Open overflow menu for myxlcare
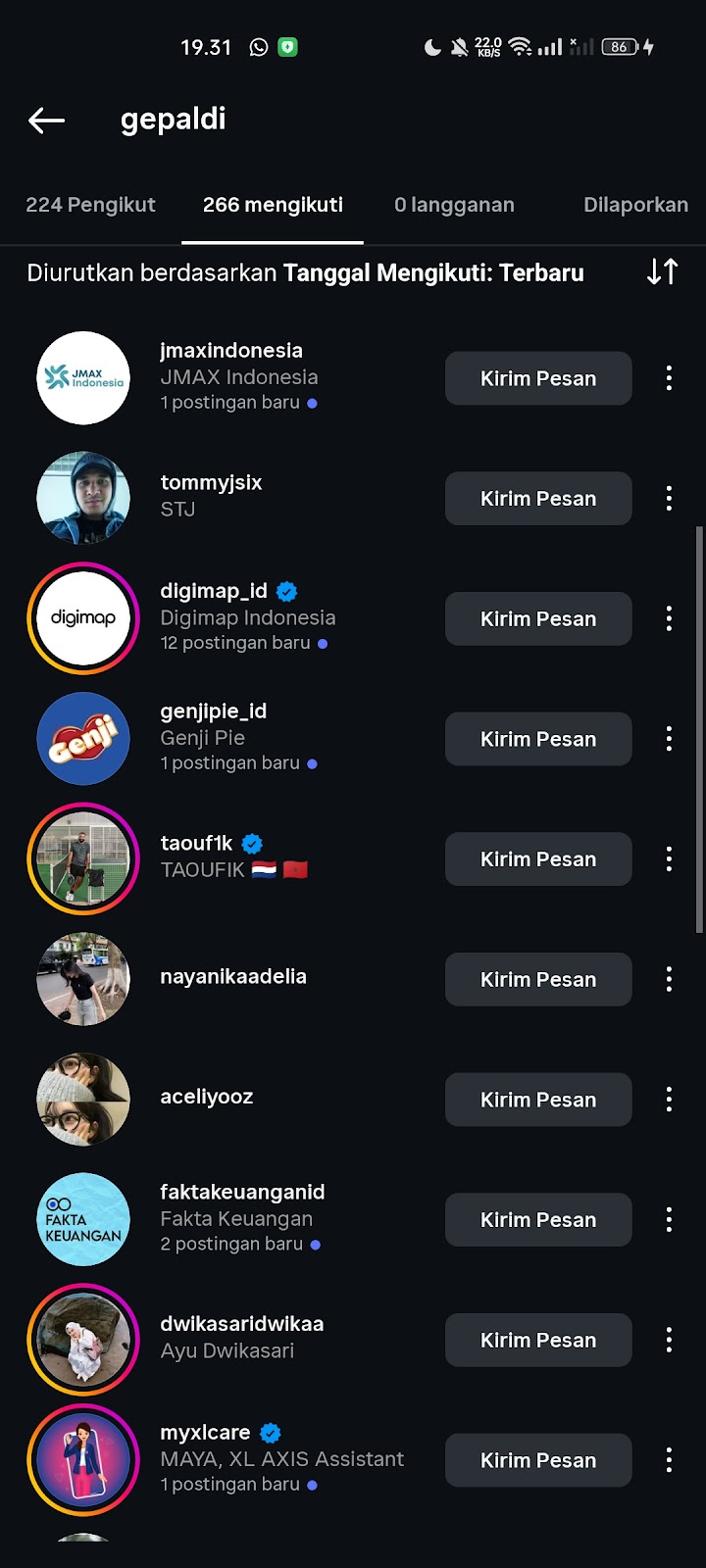Viewport: 706px width, 1568px height. click(669, 1460)
